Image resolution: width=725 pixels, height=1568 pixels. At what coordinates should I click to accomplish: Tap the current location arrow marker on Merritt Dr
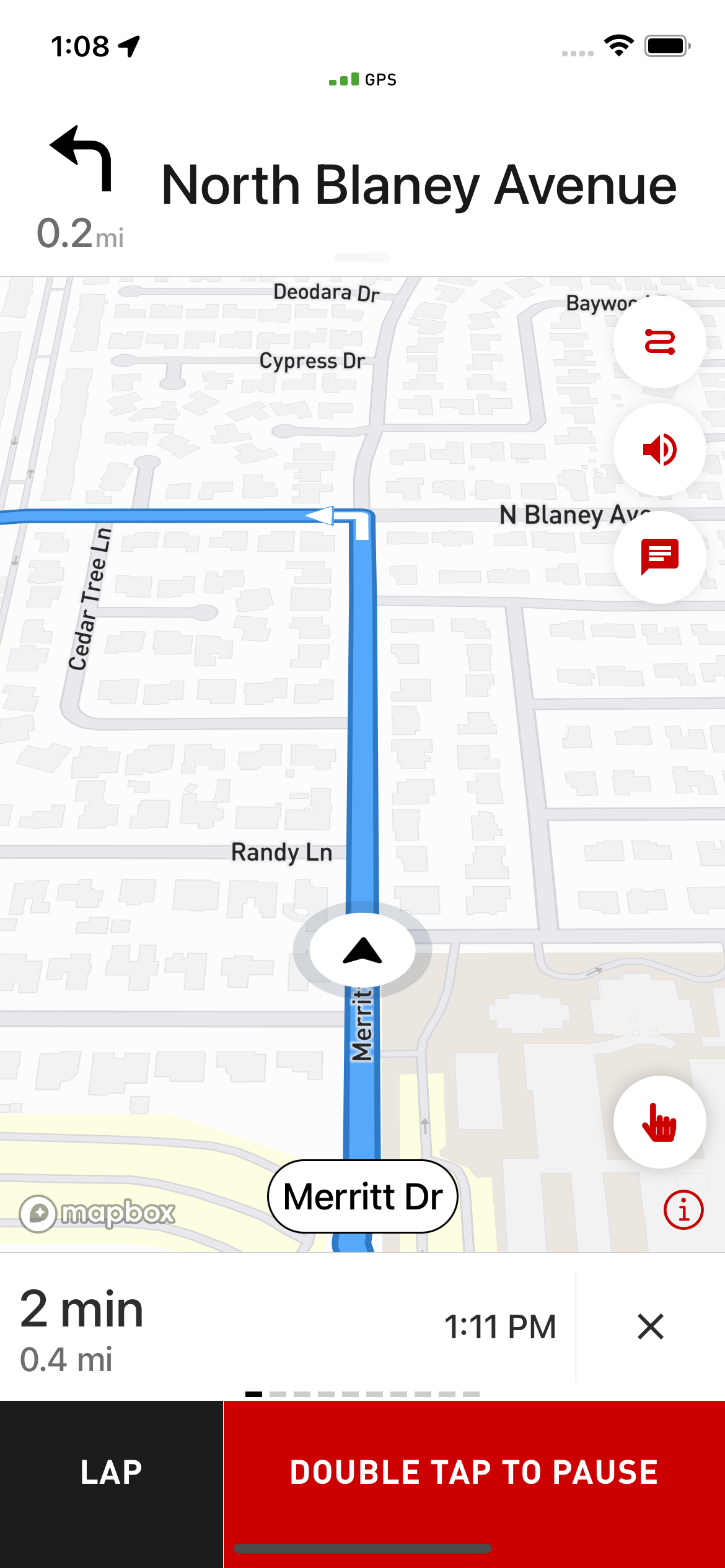[362, 951]
